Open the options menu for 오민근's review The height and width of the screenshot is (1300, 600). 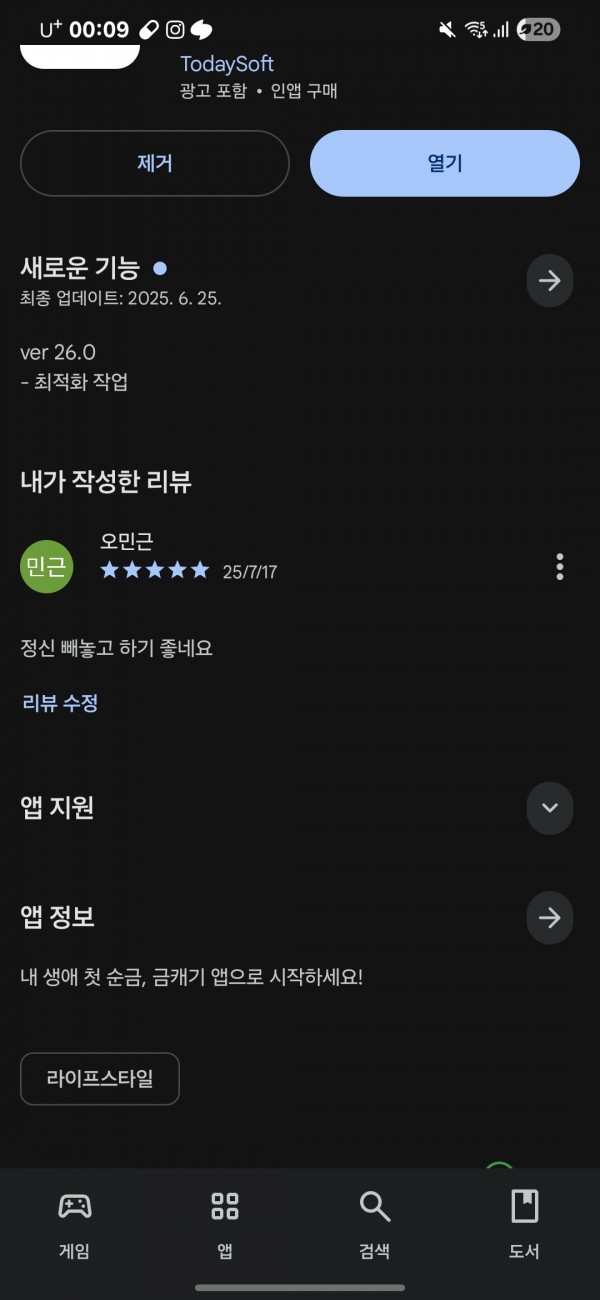point(560,567)
